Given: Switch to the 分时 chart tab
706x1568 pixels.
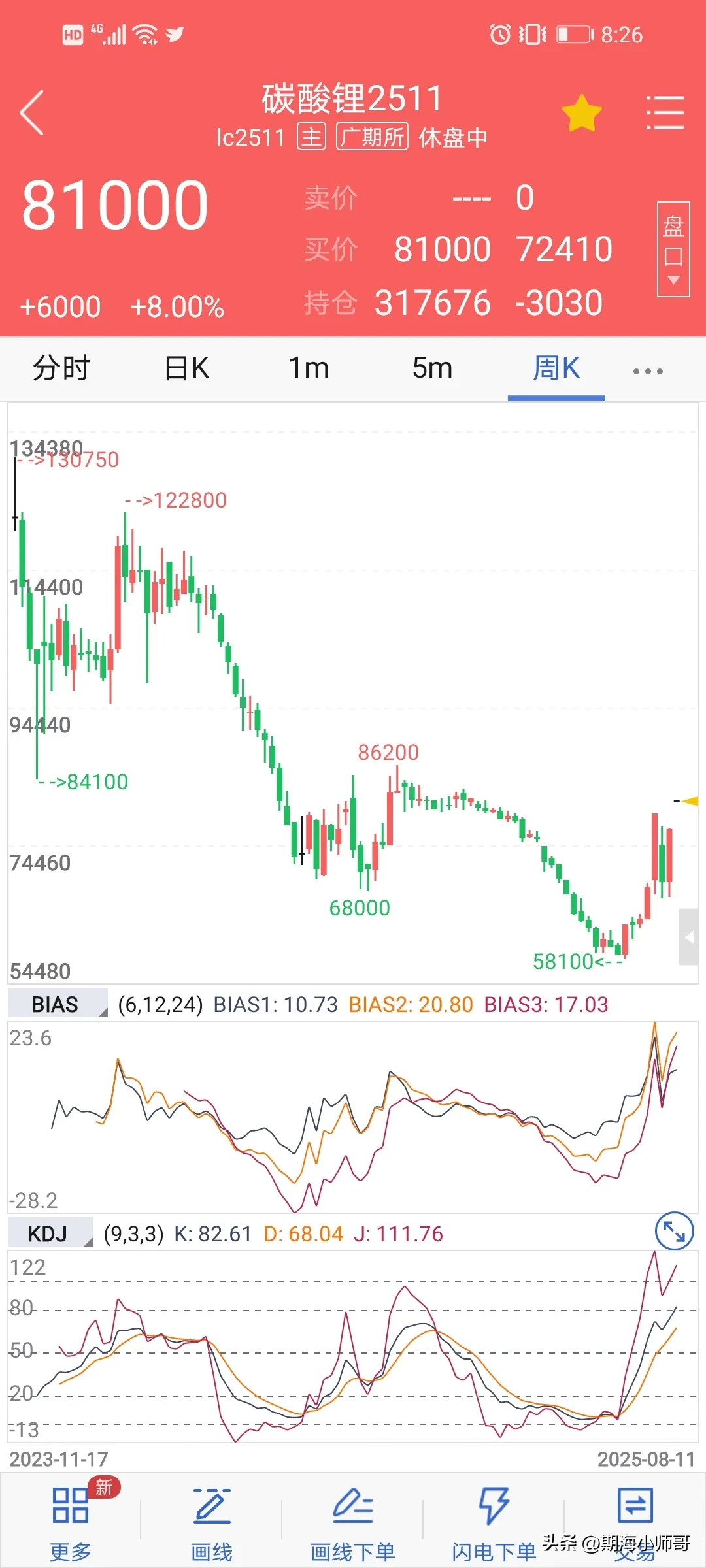Looking at the screenshot, I should pyautogui.click(x=61, y=368).
